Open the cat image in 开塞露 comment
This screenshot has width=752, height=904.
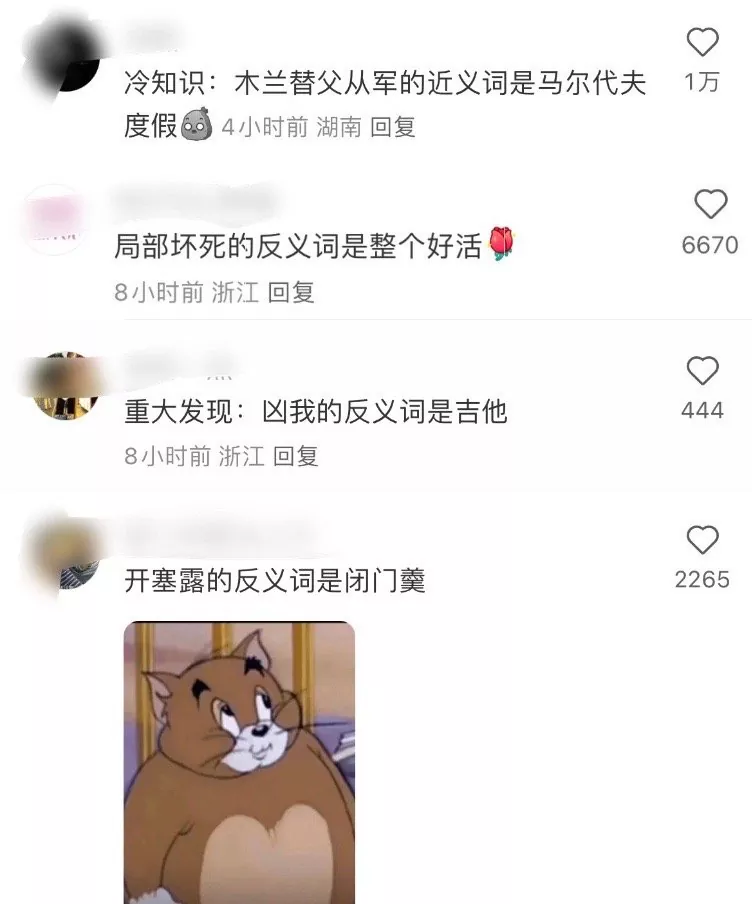[x=239, y=762]
